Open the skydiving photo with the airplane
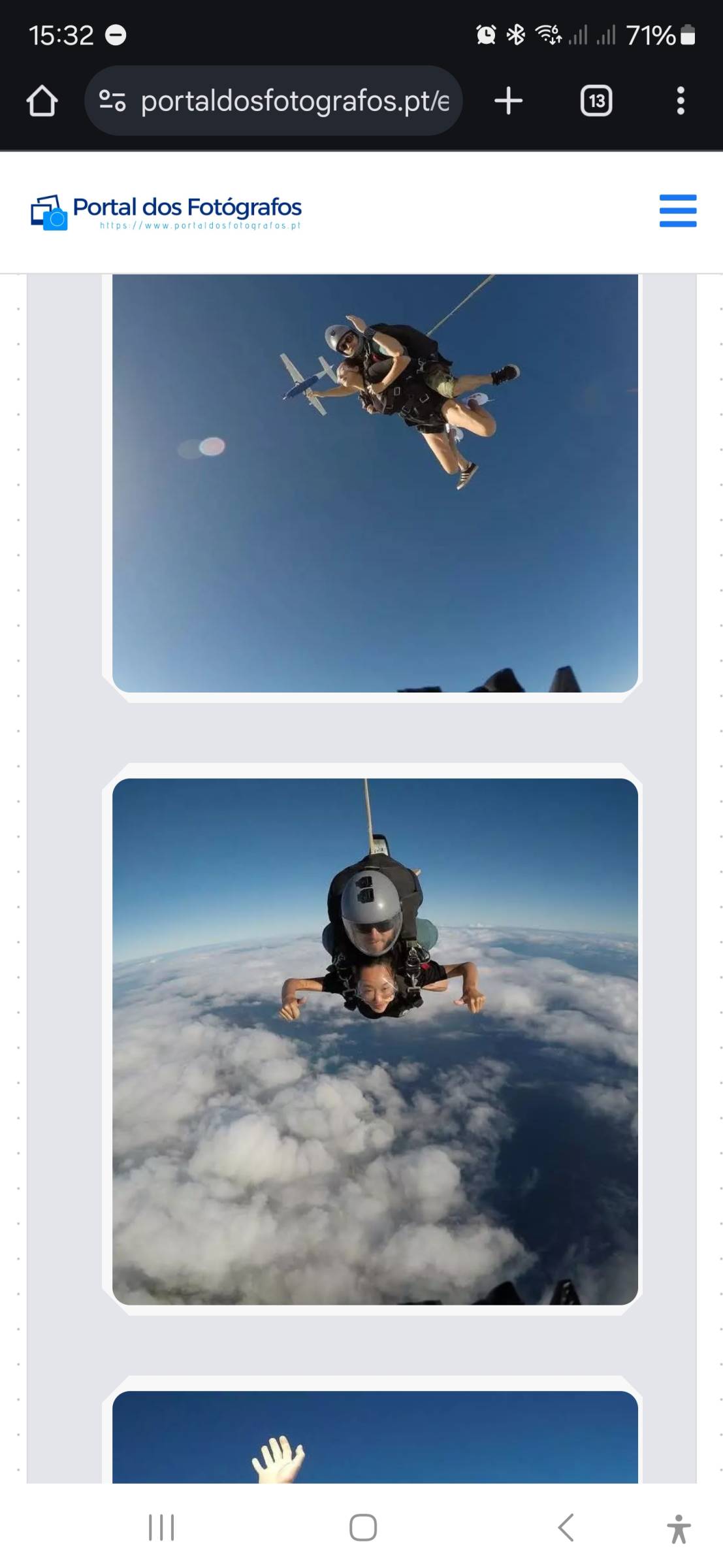 pyautogui.click(x=375, y=483)
